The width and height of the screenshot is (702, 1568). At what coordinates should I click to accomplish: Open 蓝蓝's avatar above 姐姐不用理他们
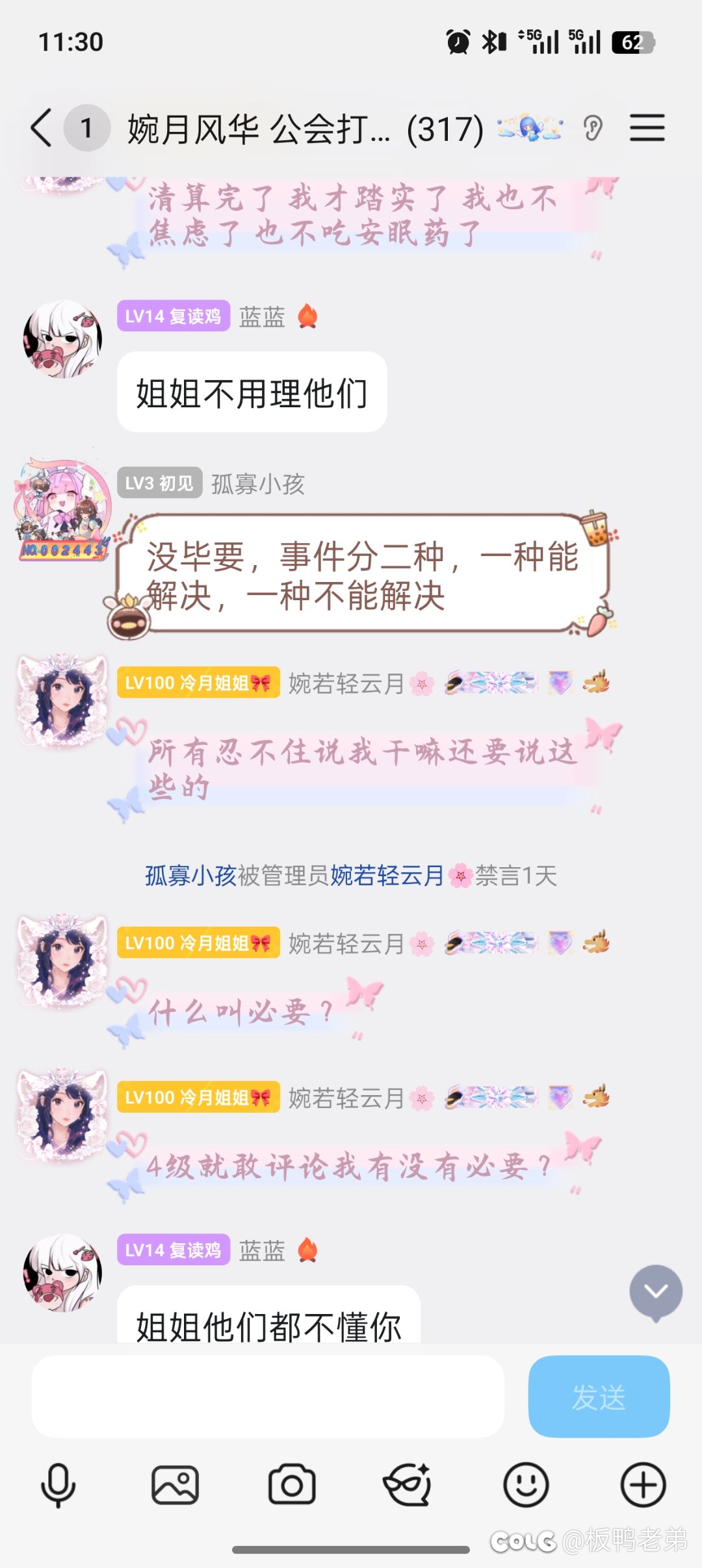pos(62,339)
